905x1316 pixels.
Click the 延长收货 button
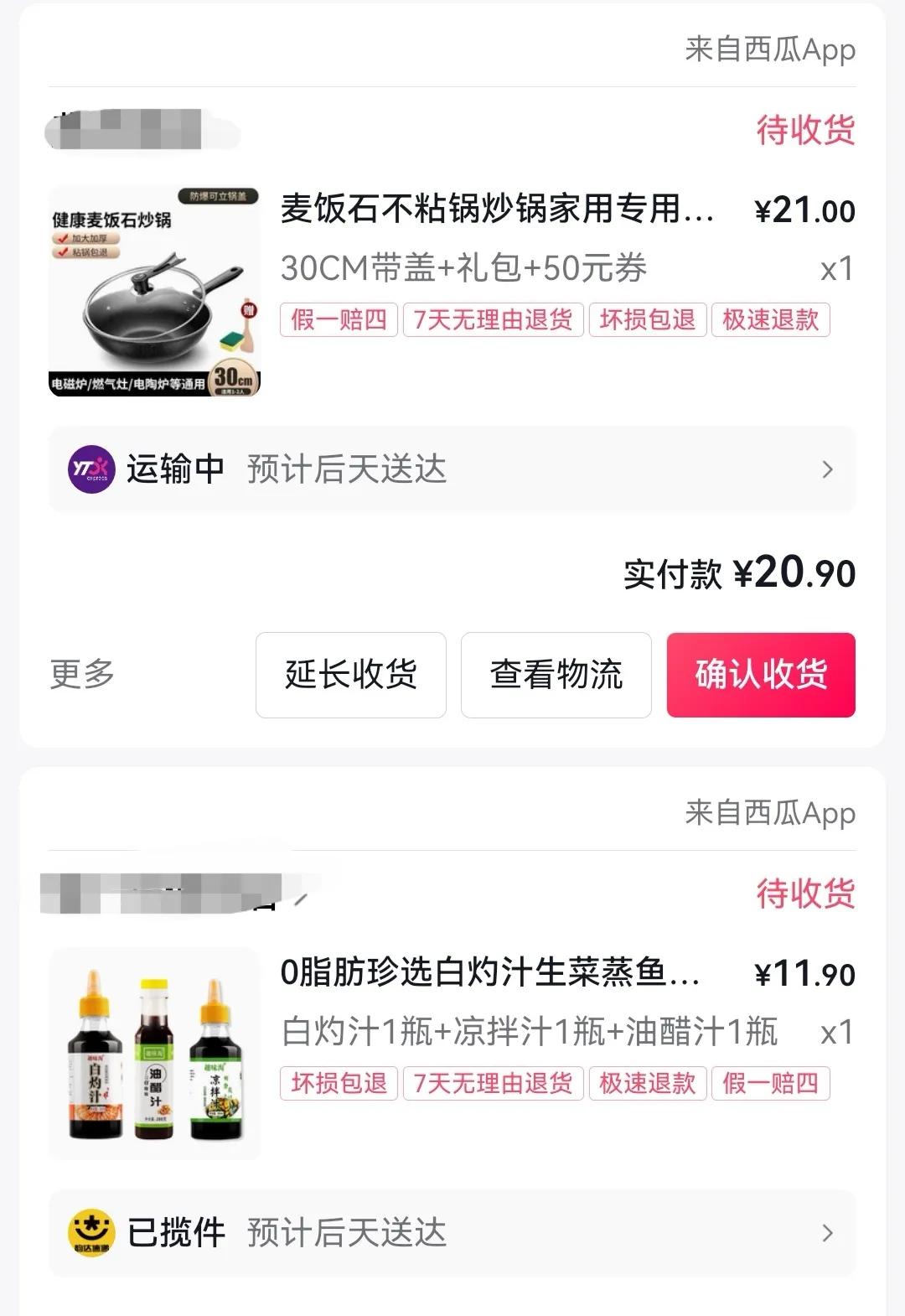pos(350,676)
